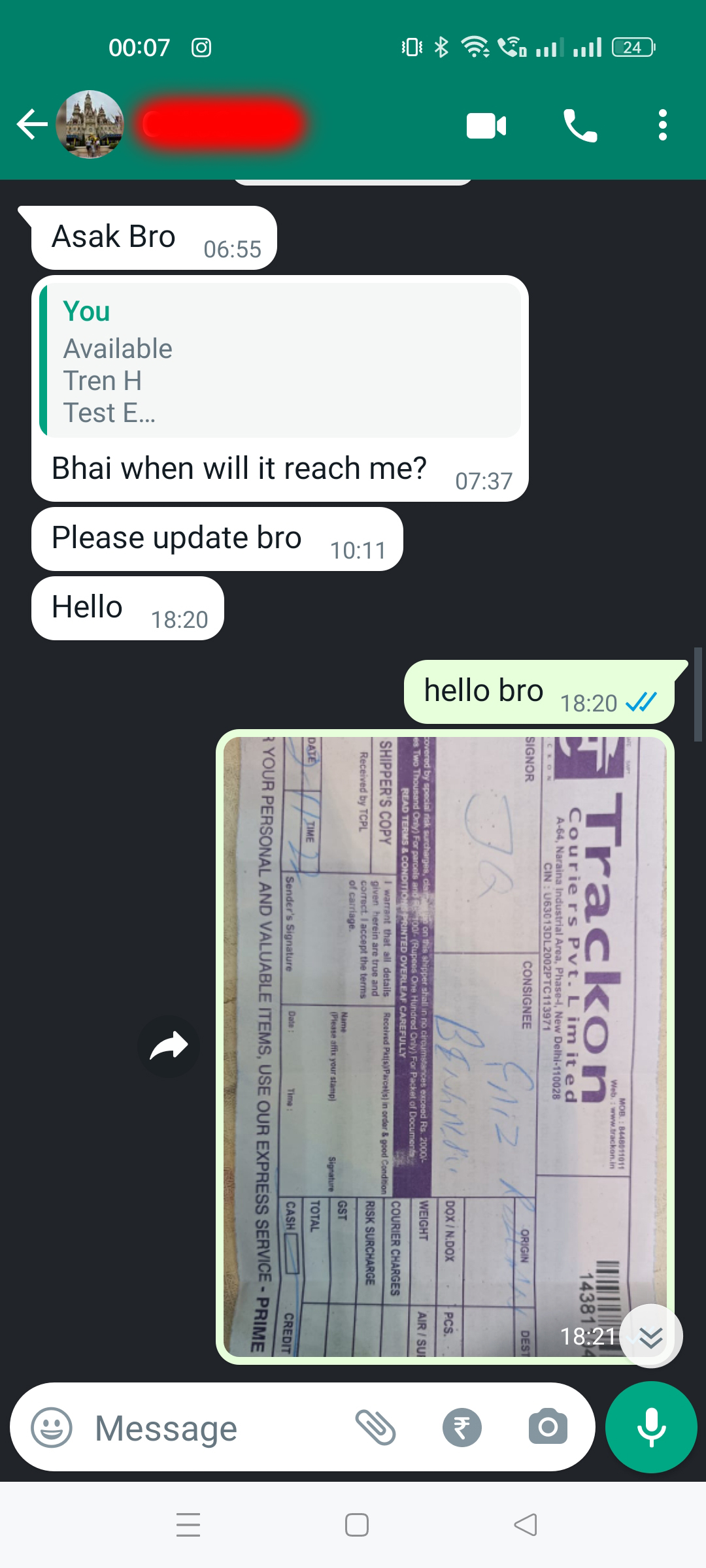Viewport: 706px width, 1568px height.
Task: Open recent apps from navigation bar
Action: point(188,1524)
